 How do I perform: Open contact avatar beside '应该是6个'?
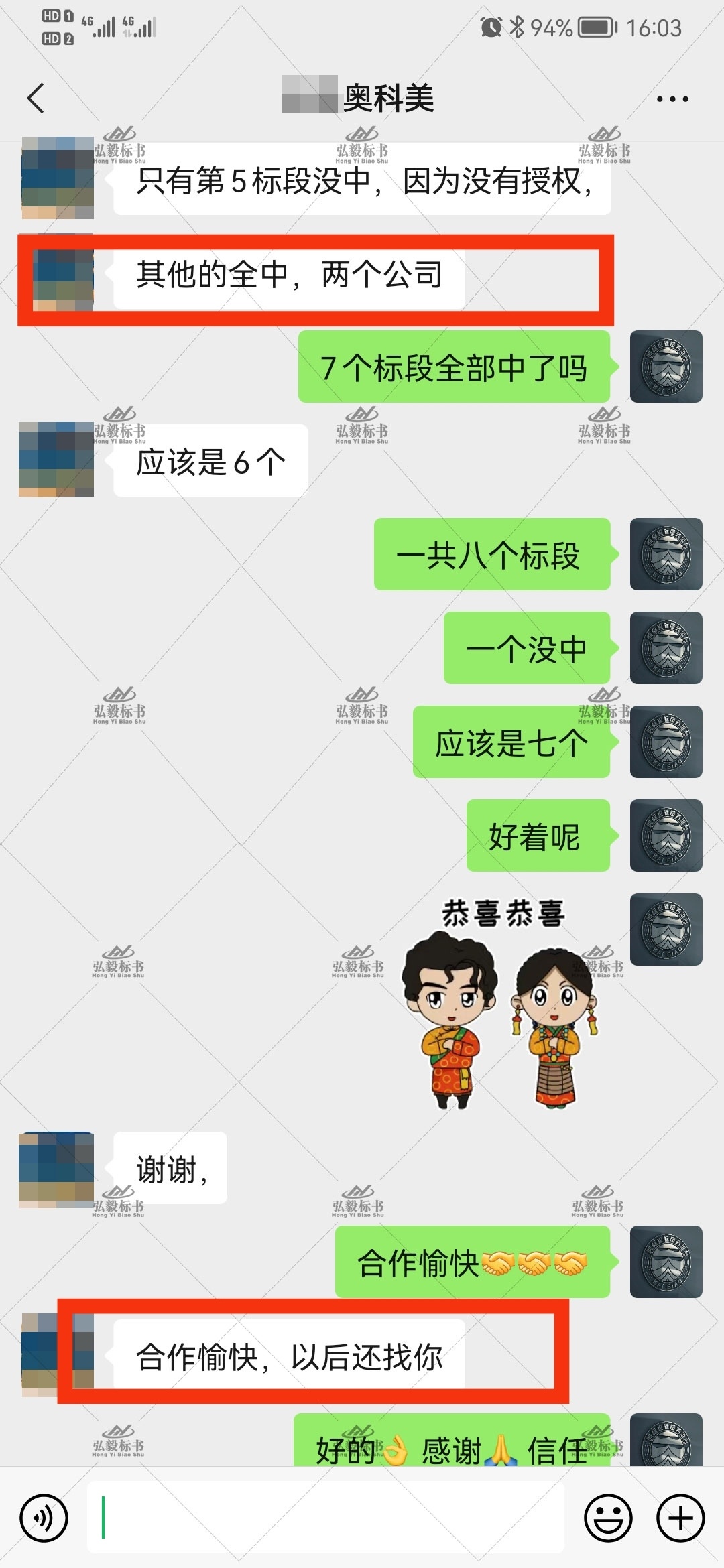(56, 460)
